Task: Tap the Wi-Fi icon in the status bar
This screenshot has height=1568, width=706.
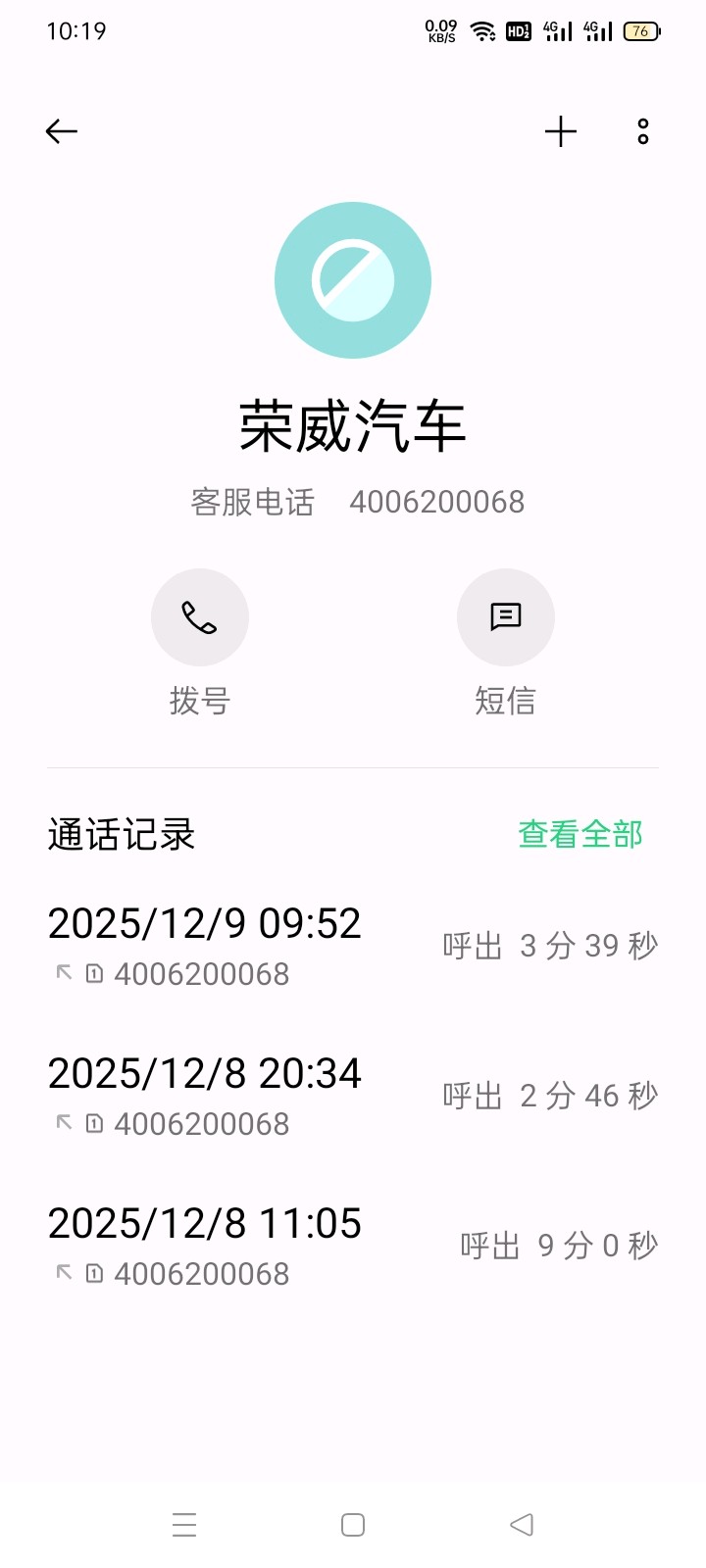Action: pyautogui.click(x=480, y=30)
